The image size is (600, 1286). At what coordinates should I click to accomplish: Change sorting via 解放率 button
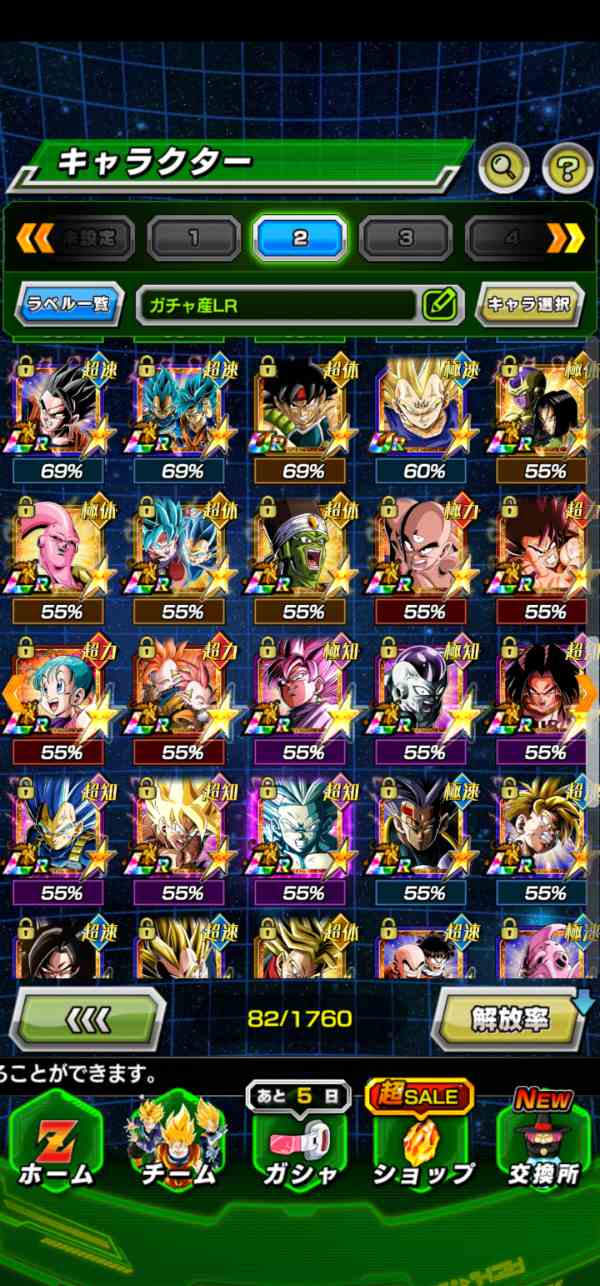coord(510,1019)
